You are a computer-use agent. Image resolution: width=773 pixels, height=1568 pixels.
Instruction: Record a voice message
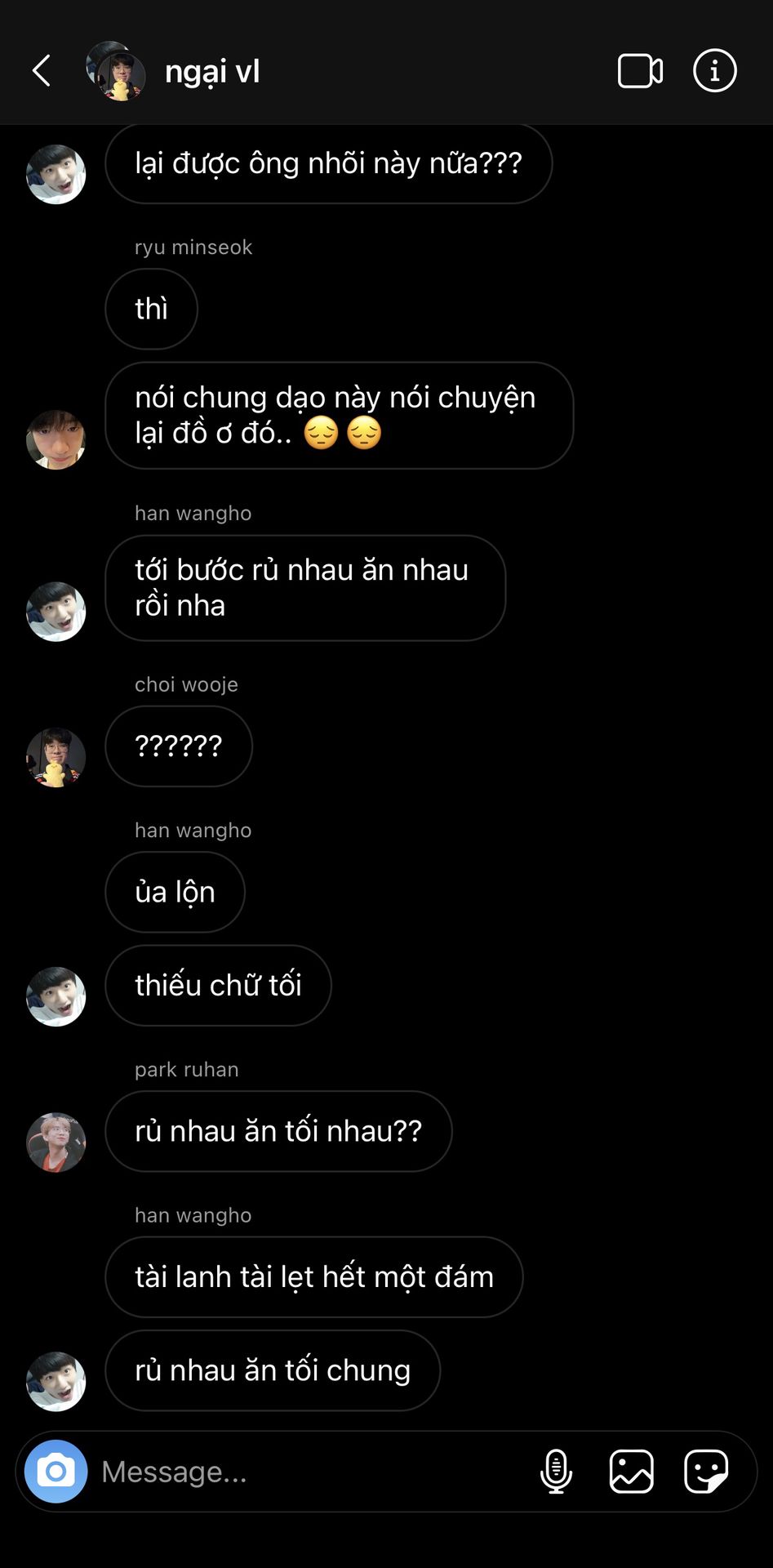[556, 1471]
